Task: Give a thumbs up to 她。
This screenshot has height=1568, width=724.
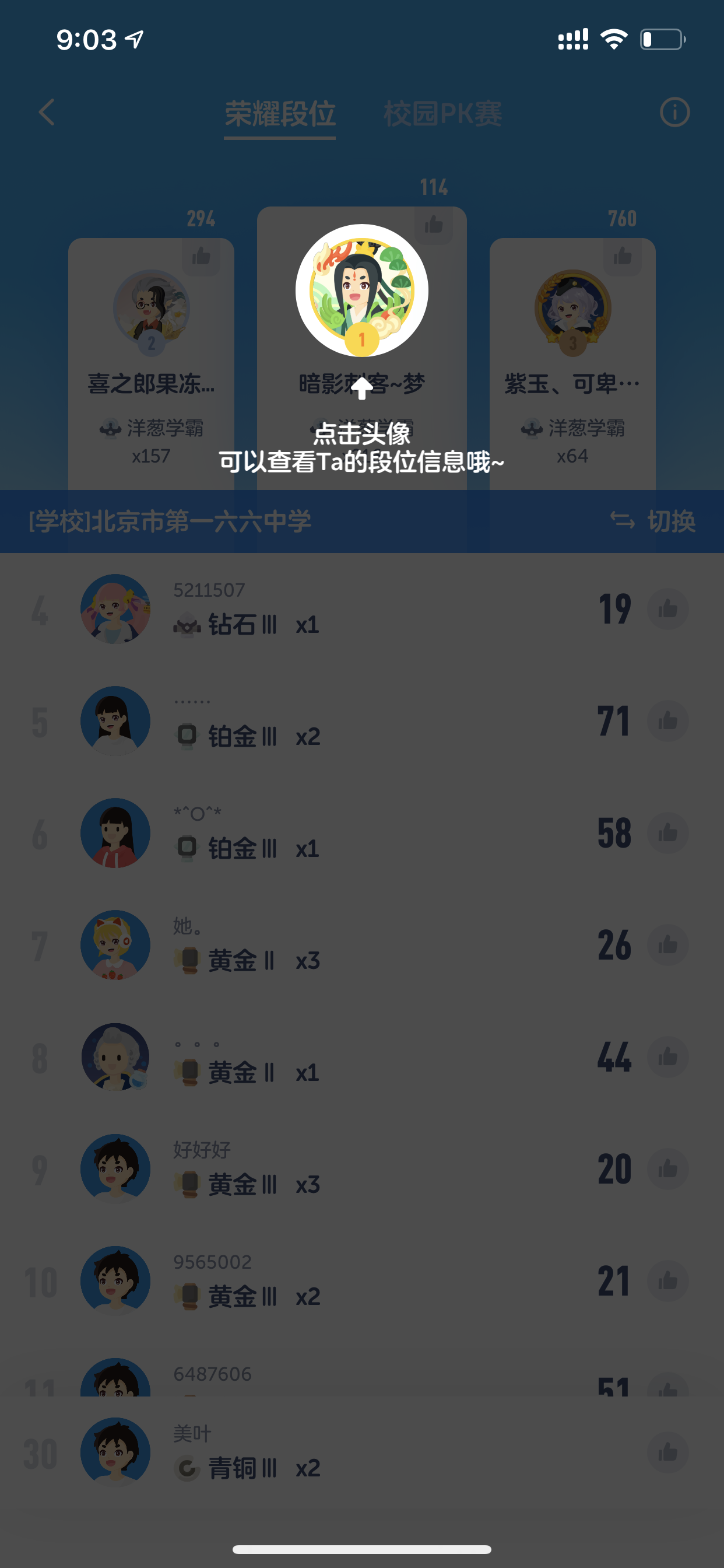Action: point(668,944)
